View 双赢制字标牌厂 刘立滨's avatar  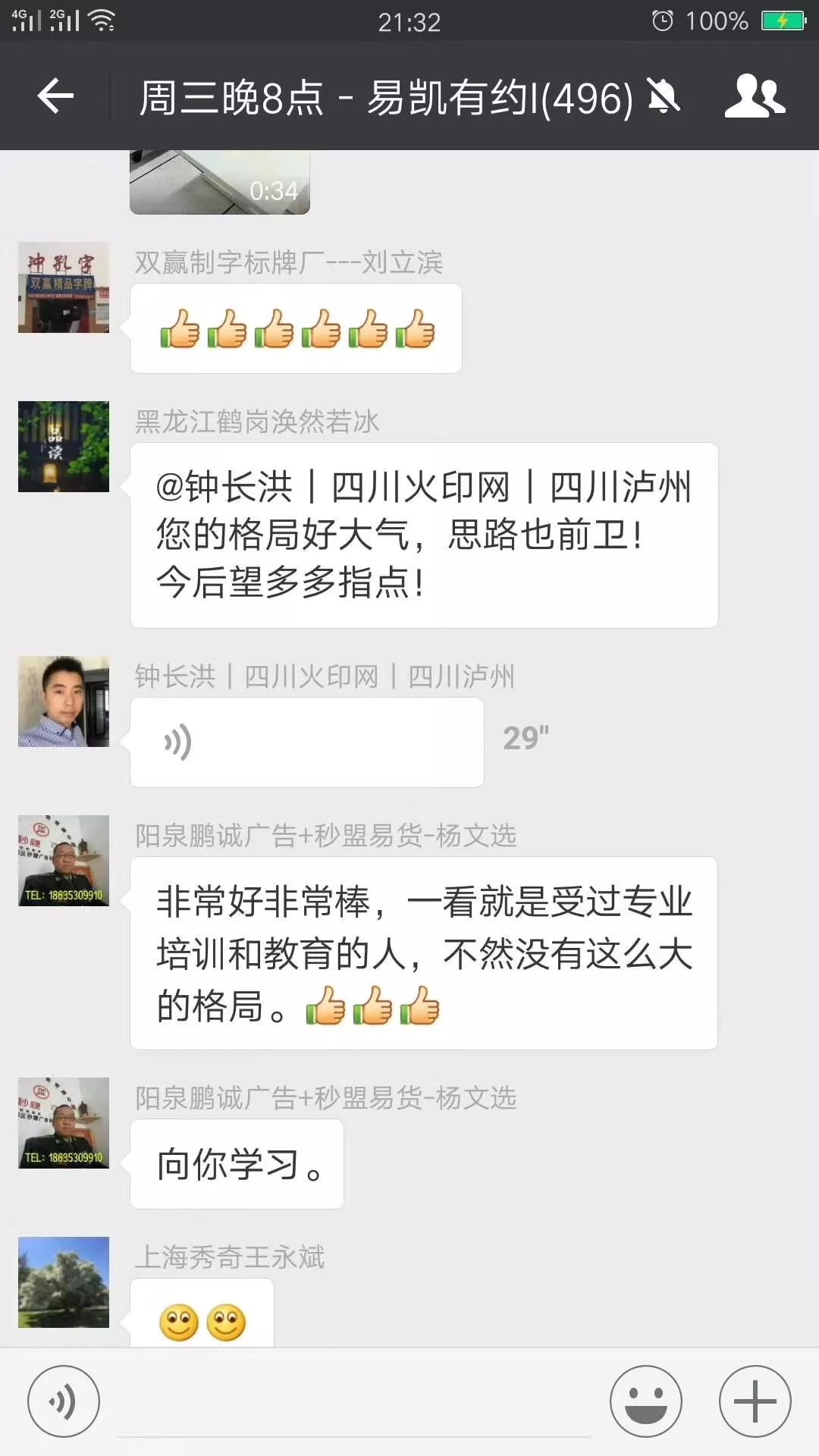click(x=64, y=287)
